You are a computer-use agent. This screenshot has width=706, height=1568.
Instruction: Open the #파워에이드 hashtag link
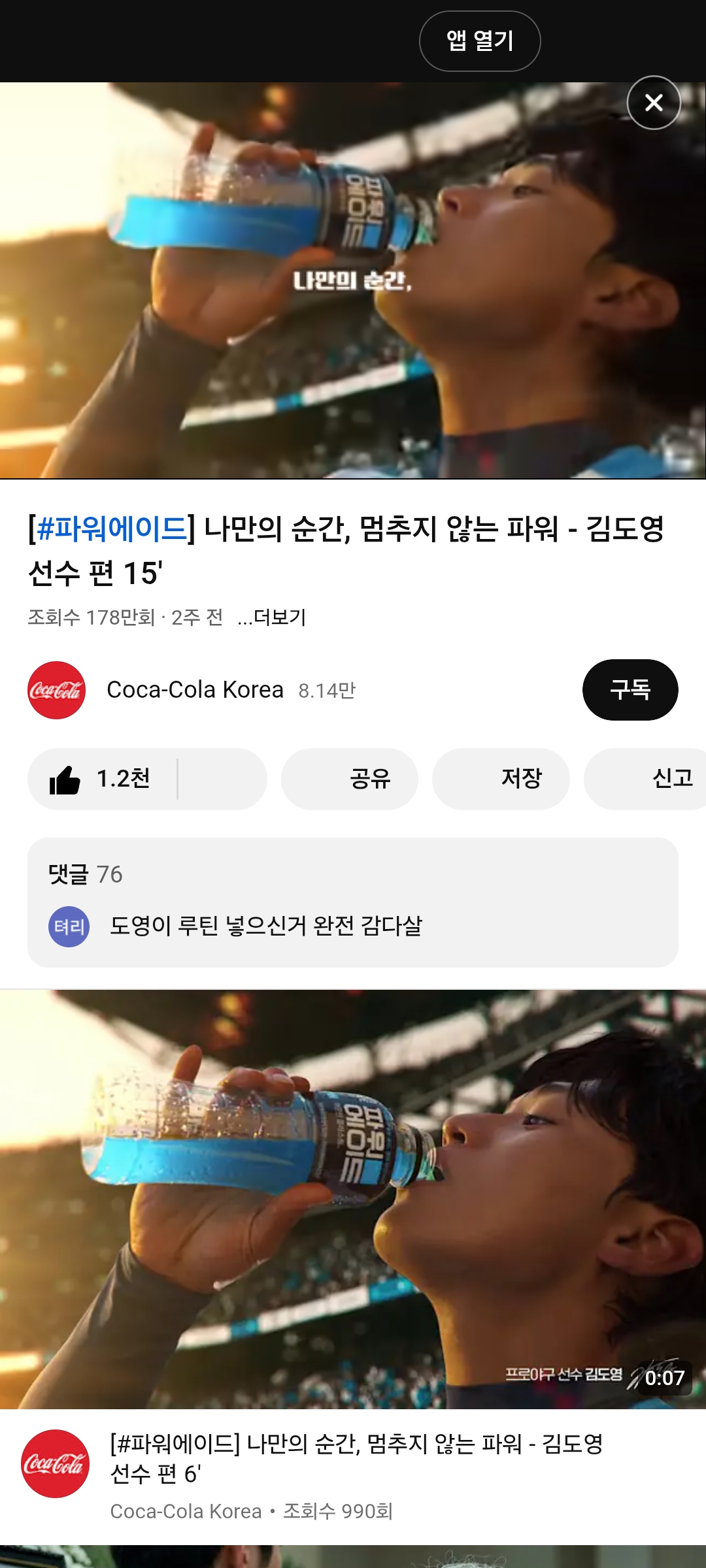click(x=111, y=528)
